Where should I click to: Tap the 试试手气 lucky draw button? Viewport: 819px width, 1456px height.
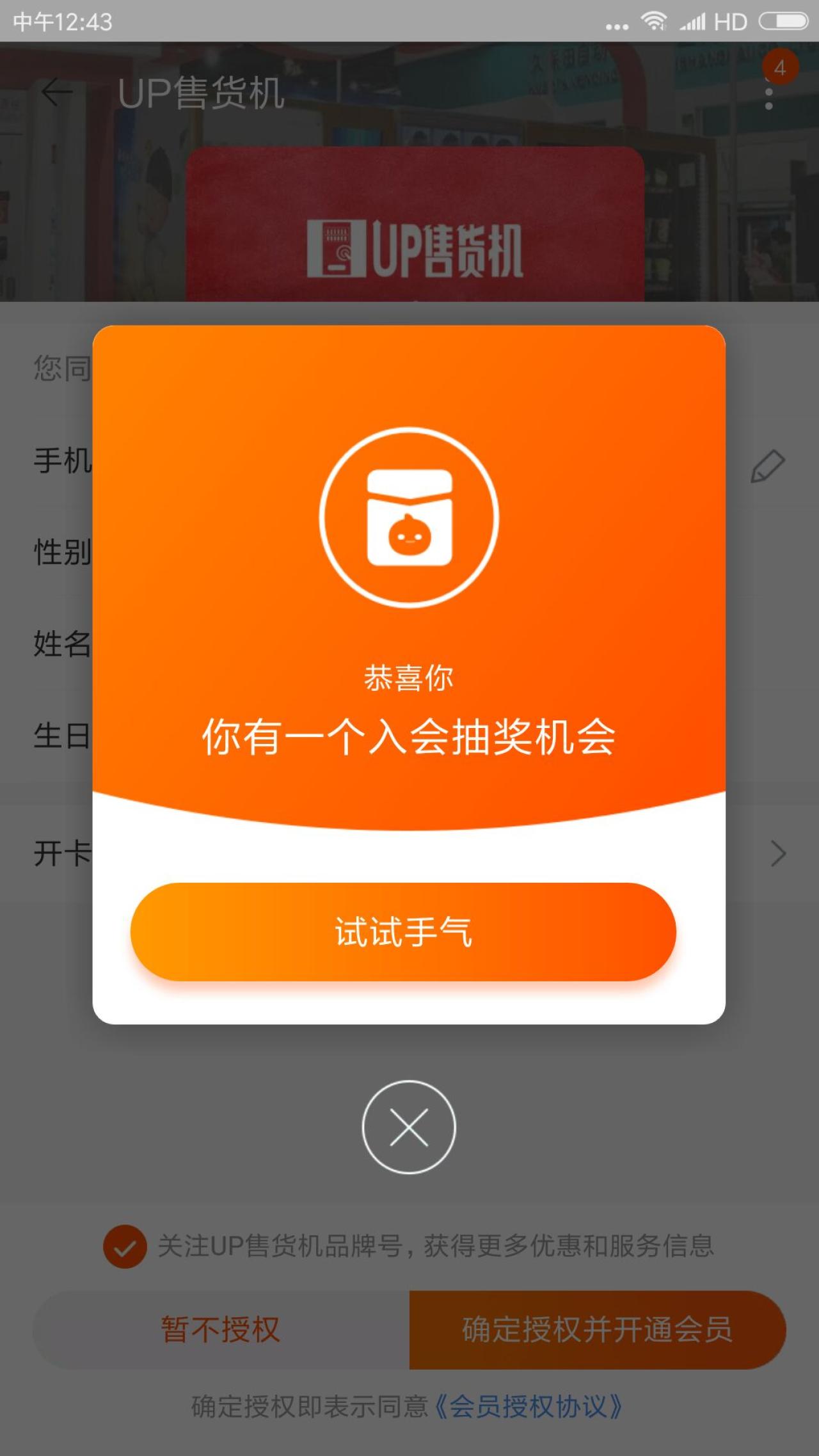coord(403,931)
